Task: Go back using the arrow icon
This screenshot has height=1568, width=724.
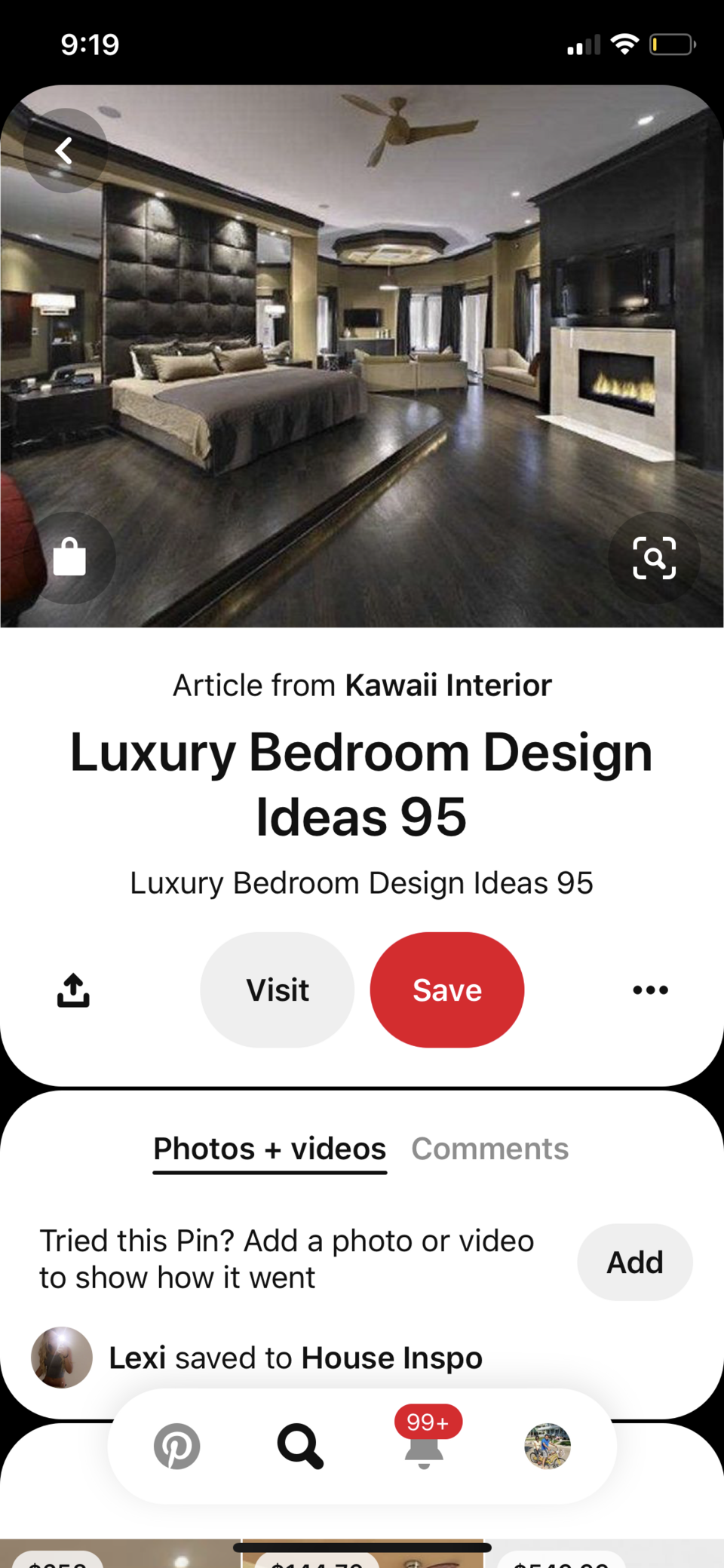Action: click(x=65, y=151)
